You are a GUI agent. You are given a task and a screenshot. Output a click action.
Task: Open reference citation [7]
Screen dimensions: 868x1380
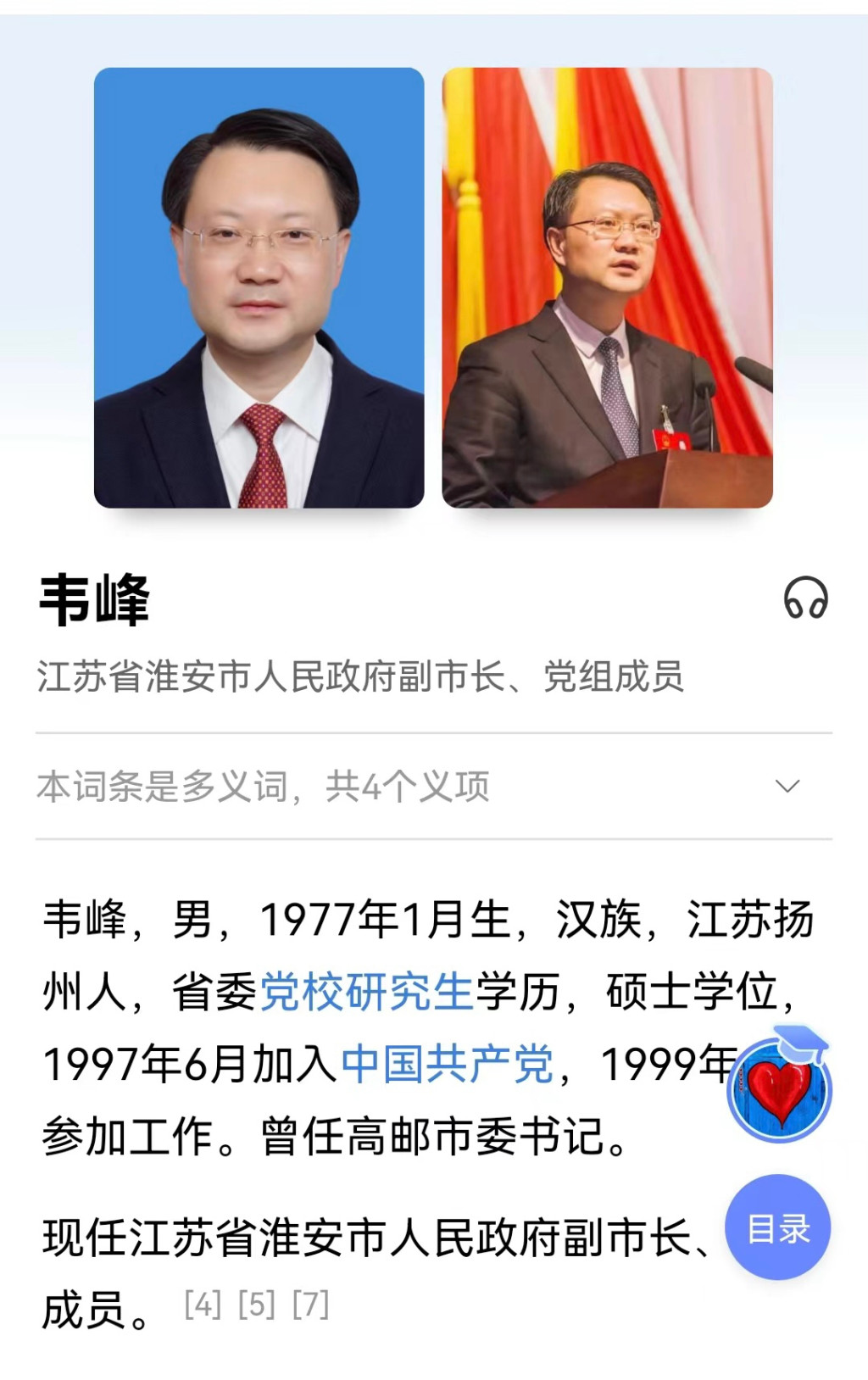tap(310, 1305)
